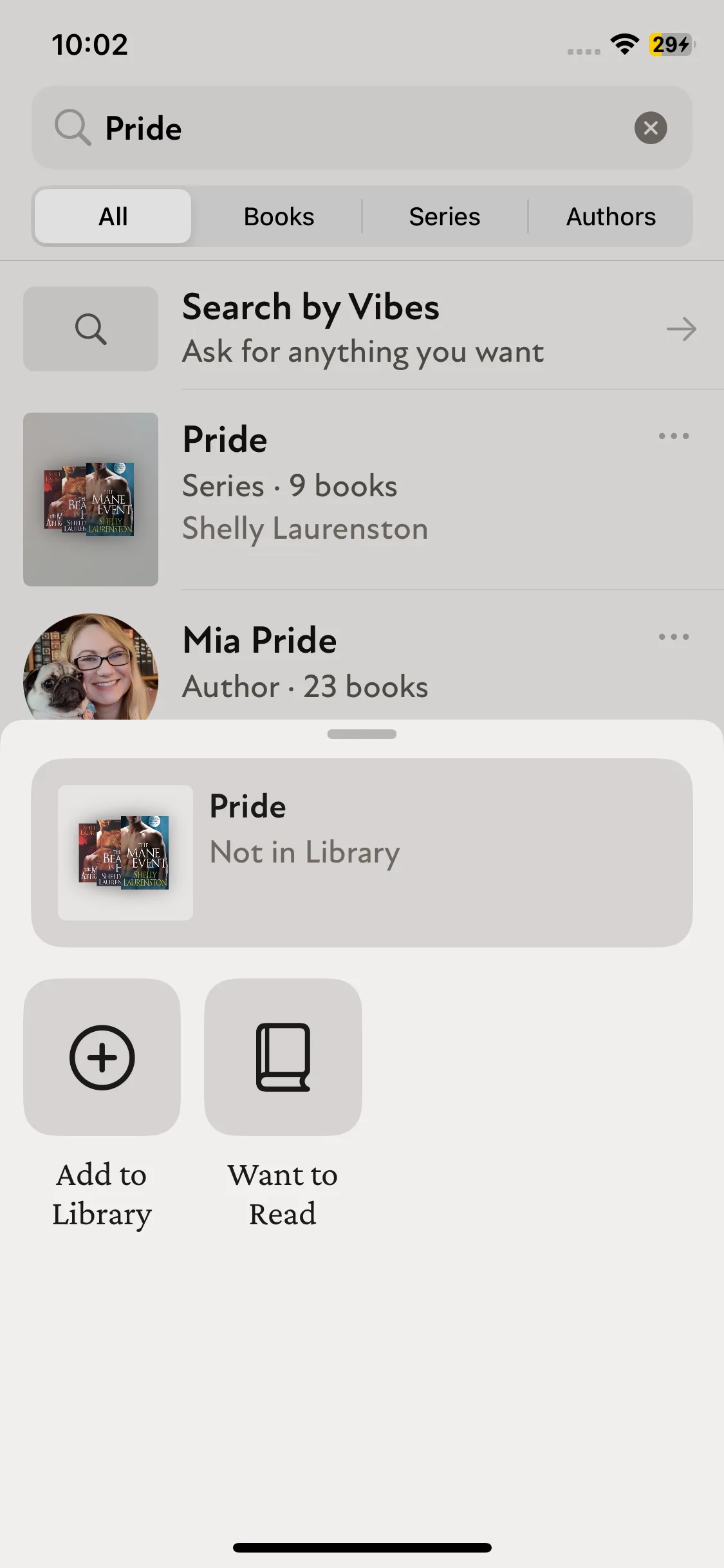Select the All filter tab
The width and height of the screenshot is (724, 1568).
pyautogui.click(x=113, y=217)
